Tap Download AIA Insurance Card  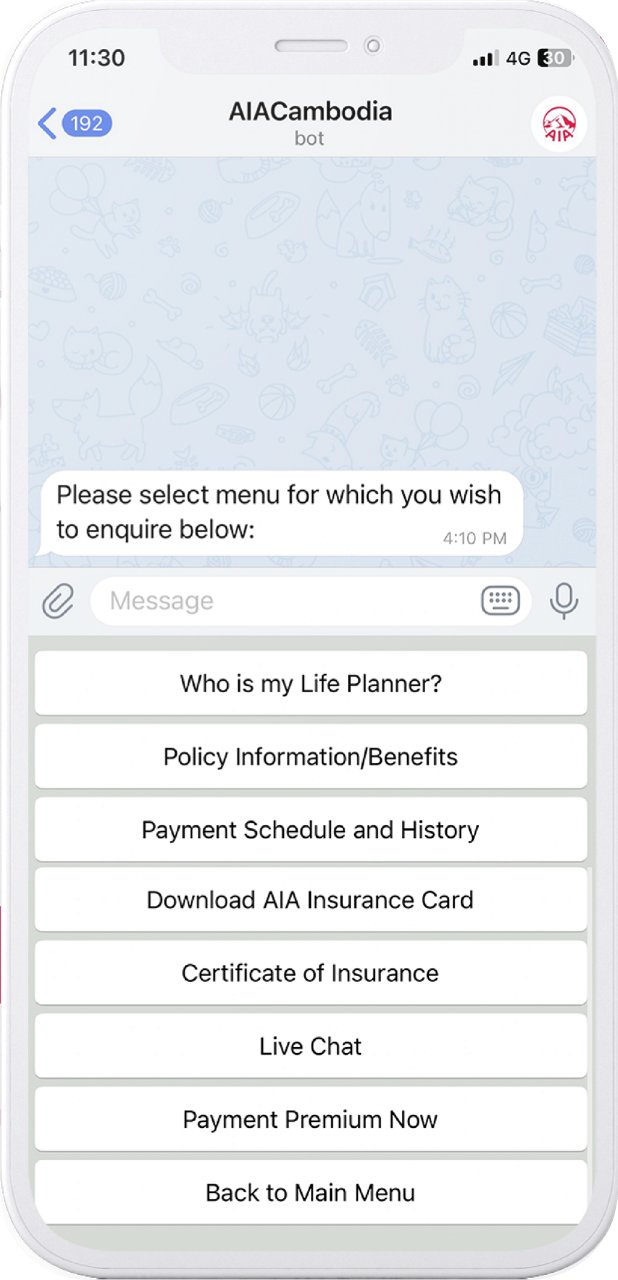tap(310, 900)
